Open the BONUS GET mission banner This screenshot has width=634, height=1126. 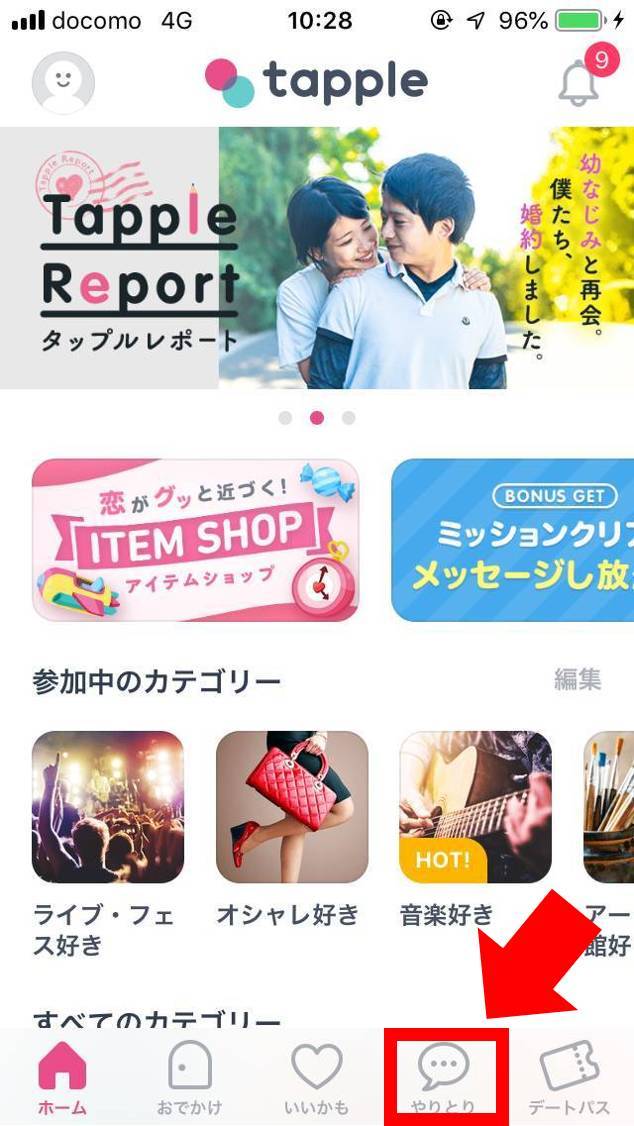[x=512, y=540]
